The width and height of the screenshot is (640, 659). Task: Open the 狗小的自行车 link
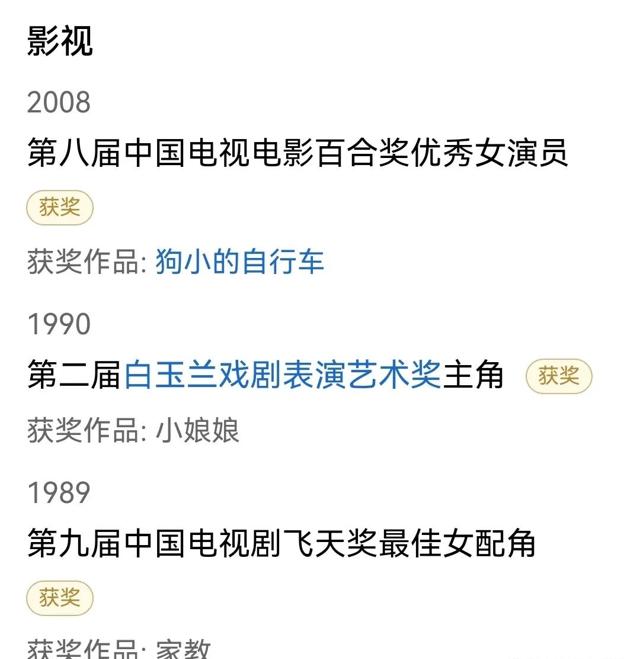point(240,261)
